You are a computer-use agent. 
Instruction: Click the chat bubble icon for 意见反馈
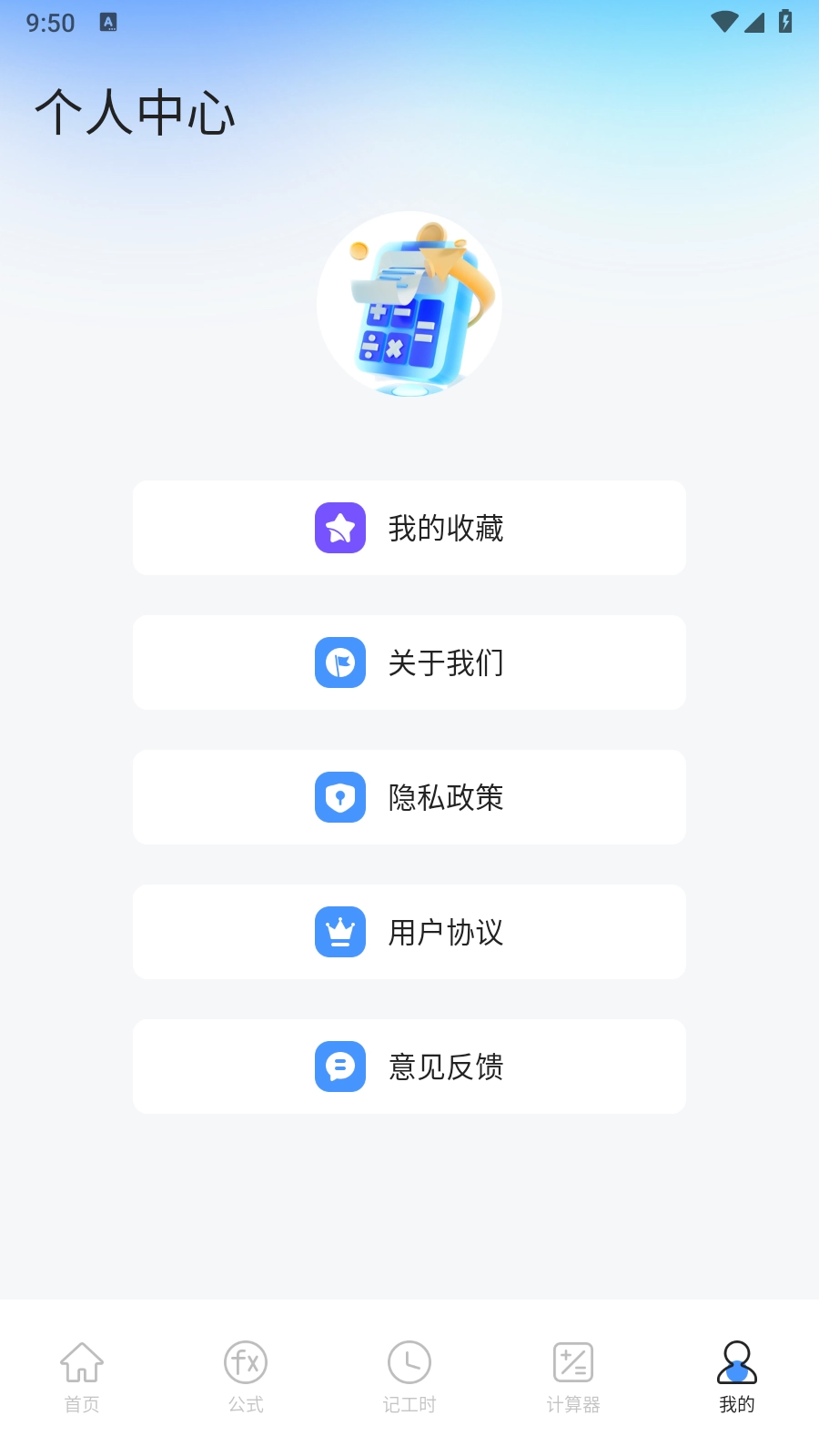pos(340,1067)
